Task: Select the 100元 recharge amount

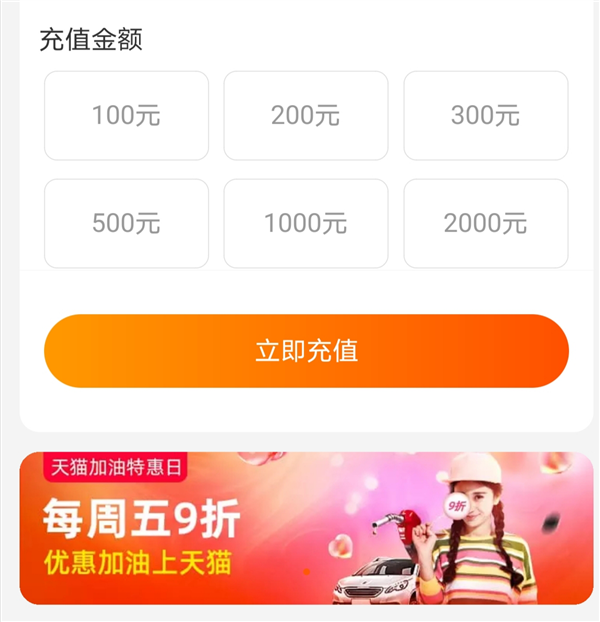Action: [x=126, y=116]
